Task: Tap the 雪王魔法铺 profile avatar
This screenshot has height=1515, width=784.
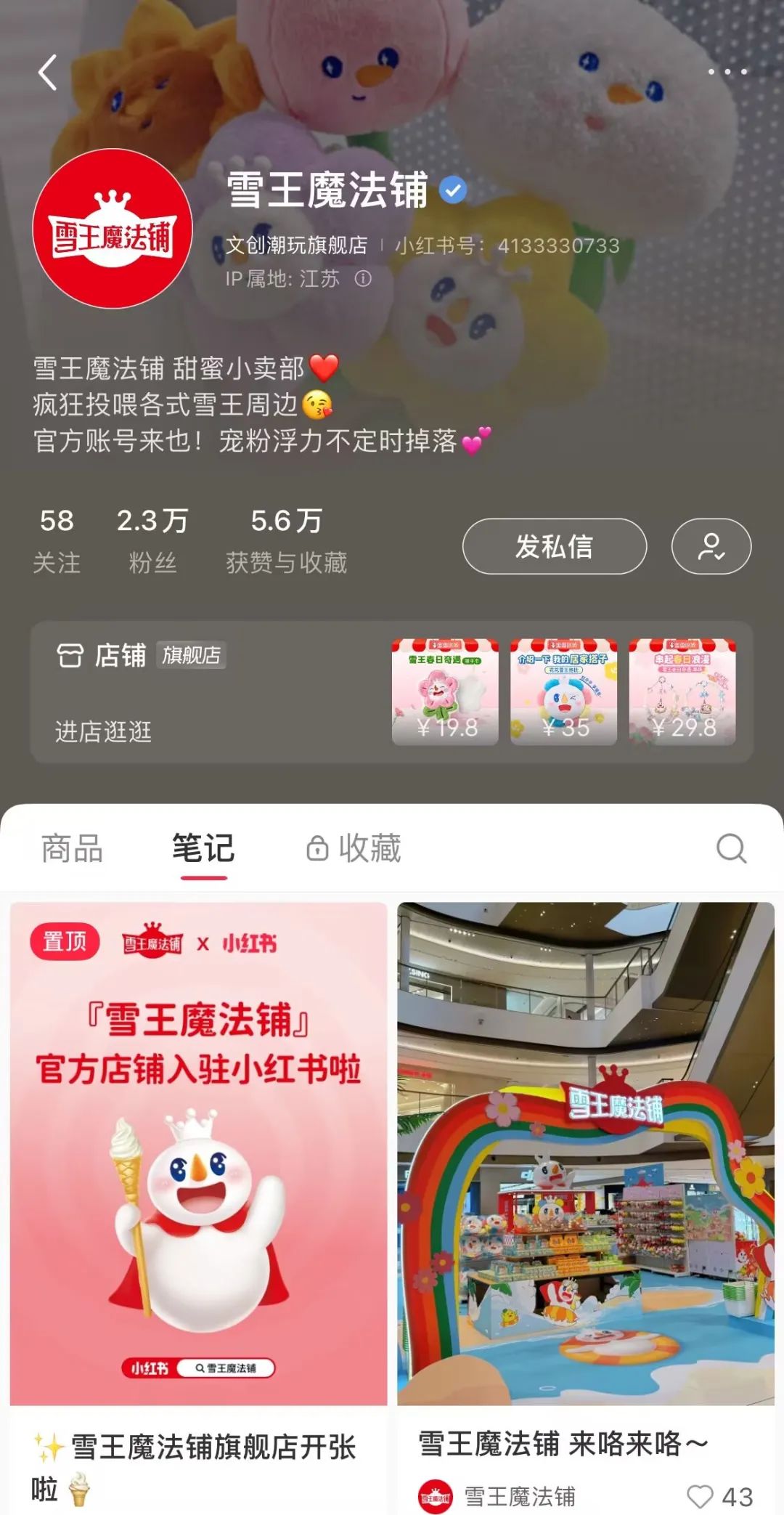Action: [113, 228]
